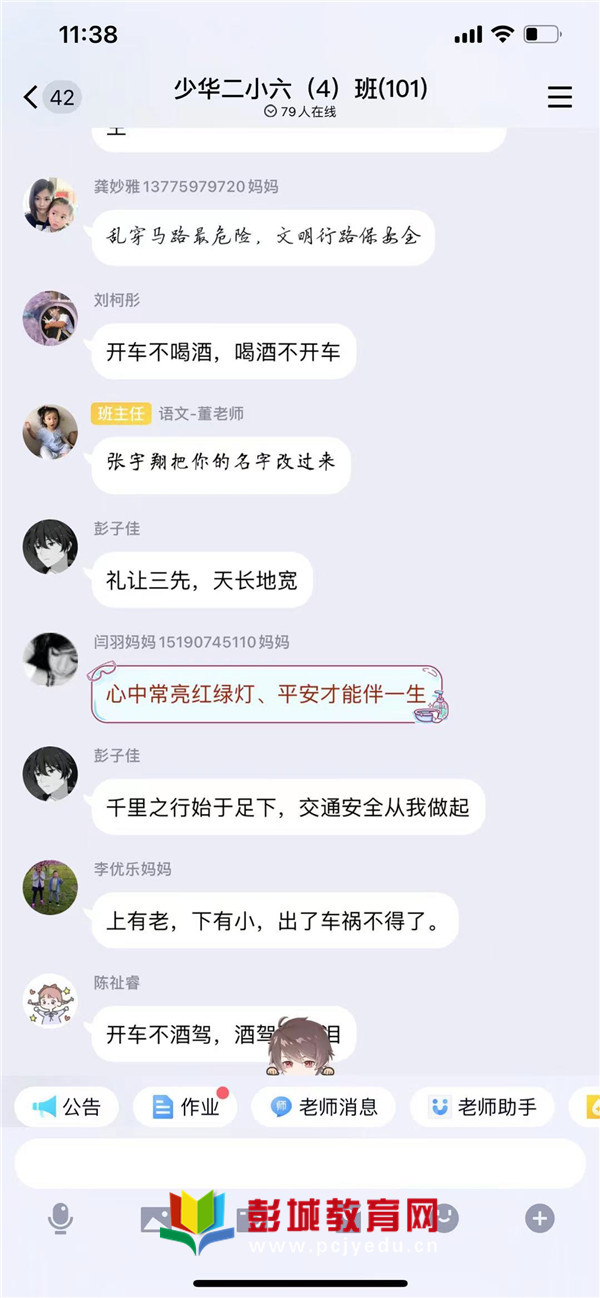The height and width of the screenshot is (1298, 600).
Task: Open teacher 董老师's avatar
Action: point(50,432)
